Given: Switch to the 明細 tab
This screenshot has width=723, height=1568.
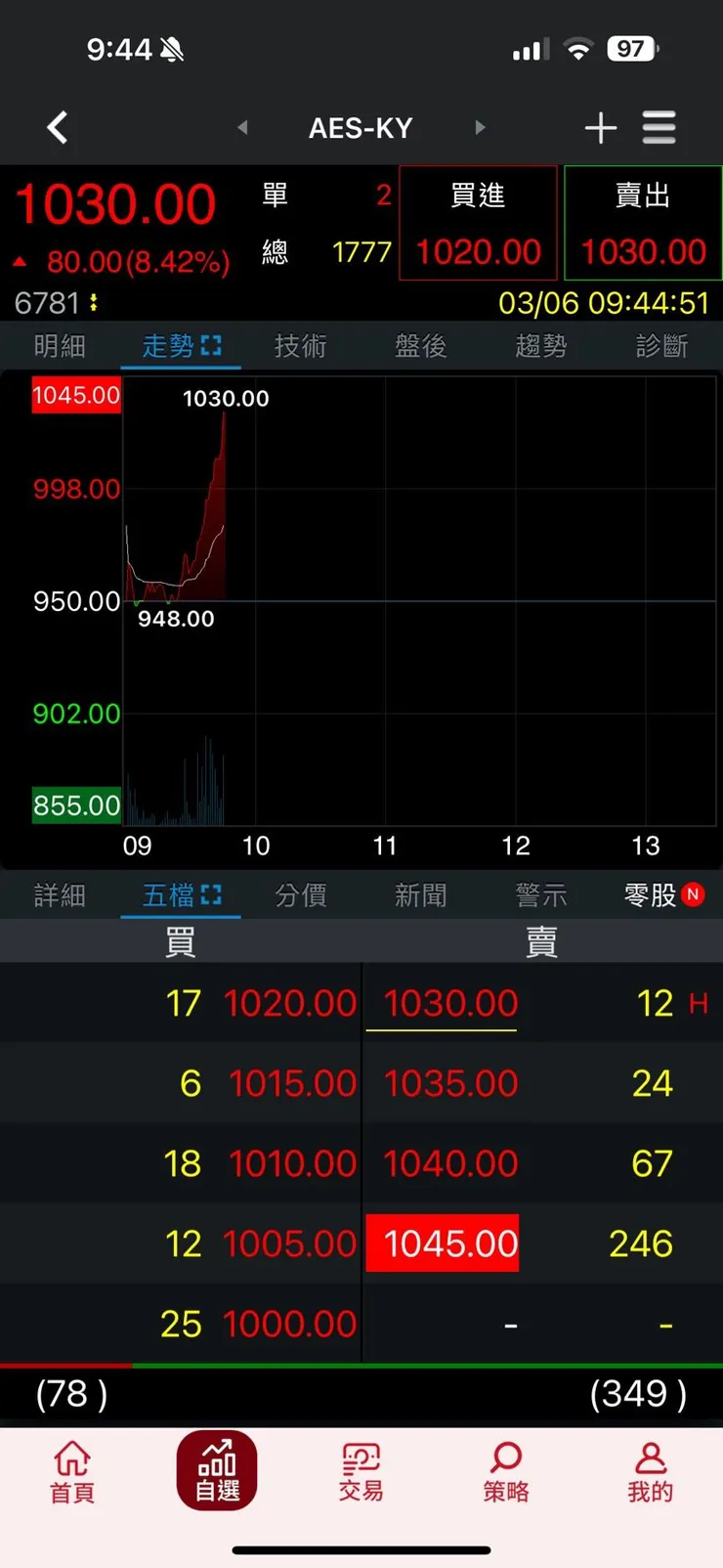Looking at the screenshot, I should [60, 346].
